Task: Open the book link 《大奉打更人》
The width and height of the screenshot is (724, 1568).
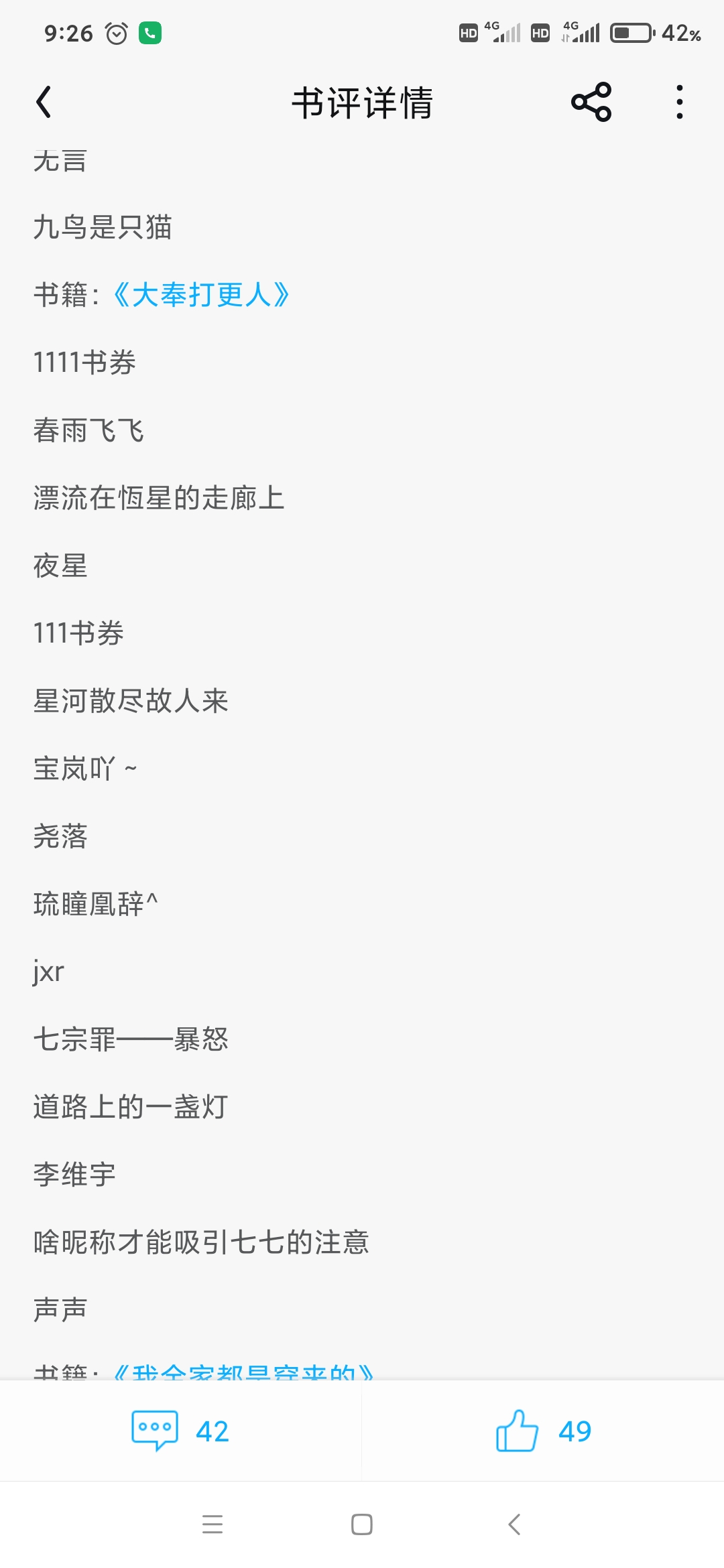Action: tap(201, 295)
